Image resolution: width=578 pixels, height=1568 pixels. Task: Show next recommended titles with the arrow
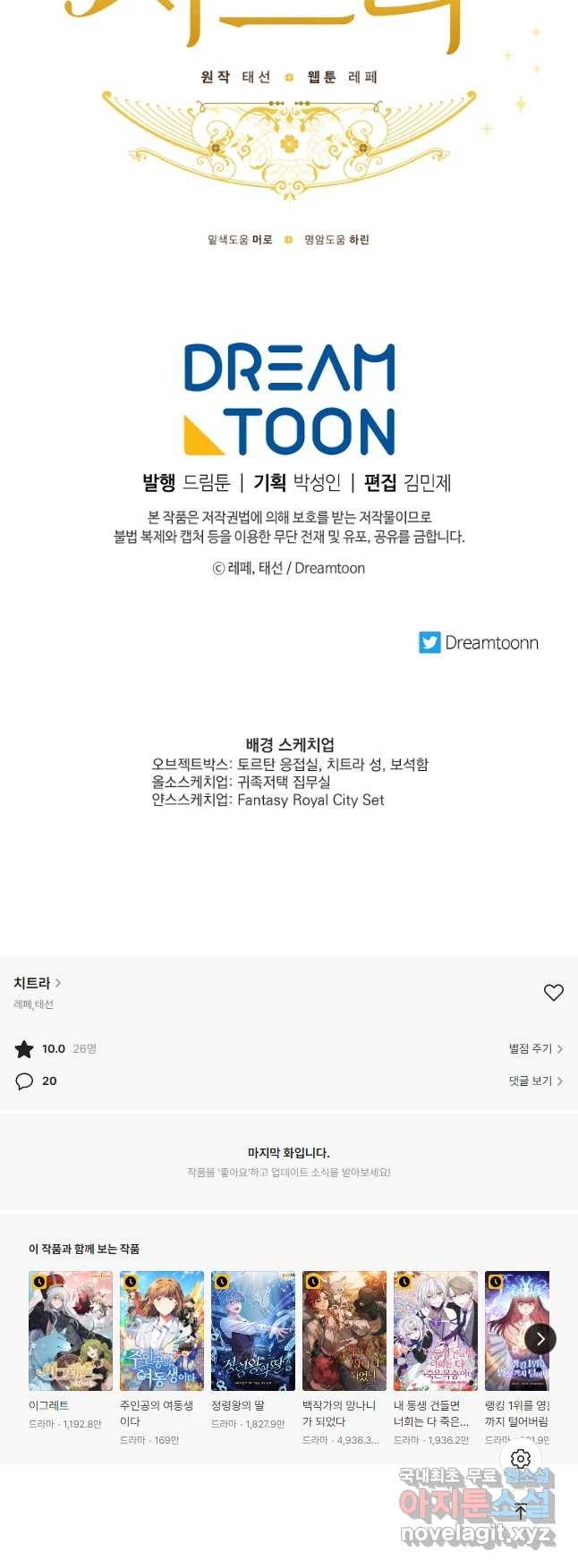click(x=540, y=1338)
